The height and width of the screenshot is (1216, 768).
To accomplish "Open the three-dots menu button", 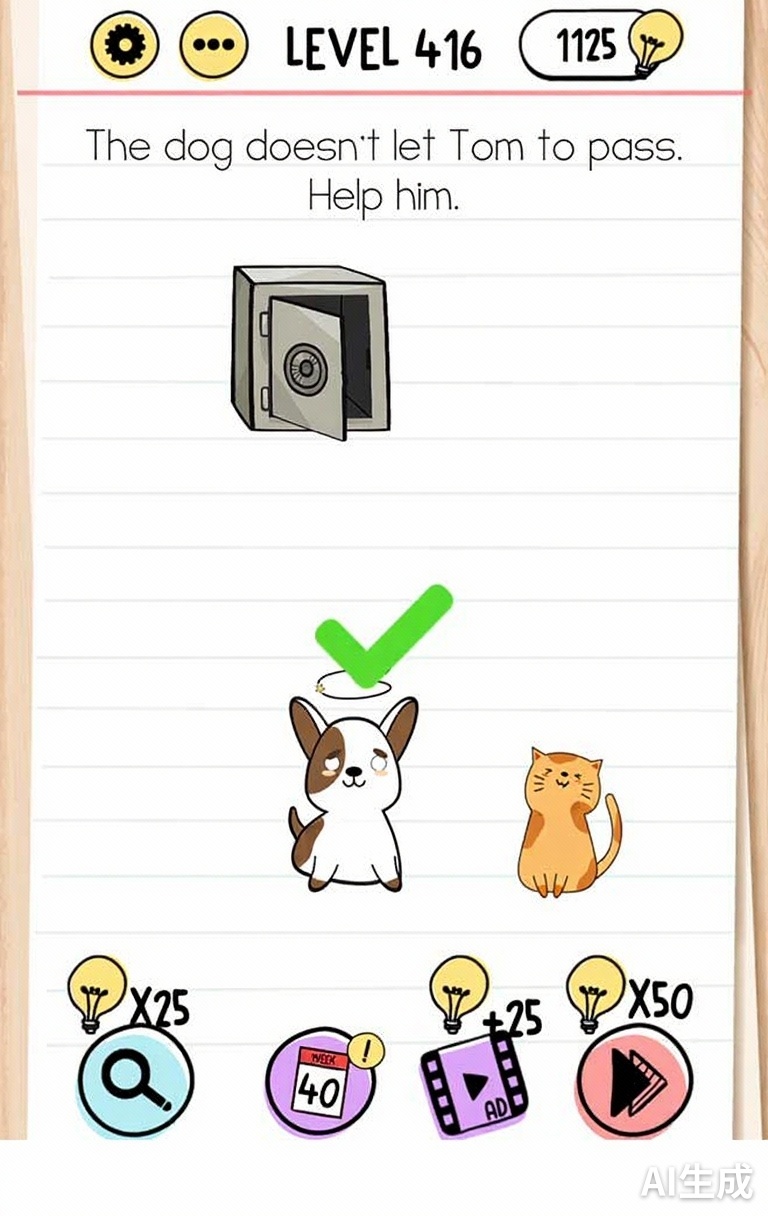I will click(x=213, y=46).
